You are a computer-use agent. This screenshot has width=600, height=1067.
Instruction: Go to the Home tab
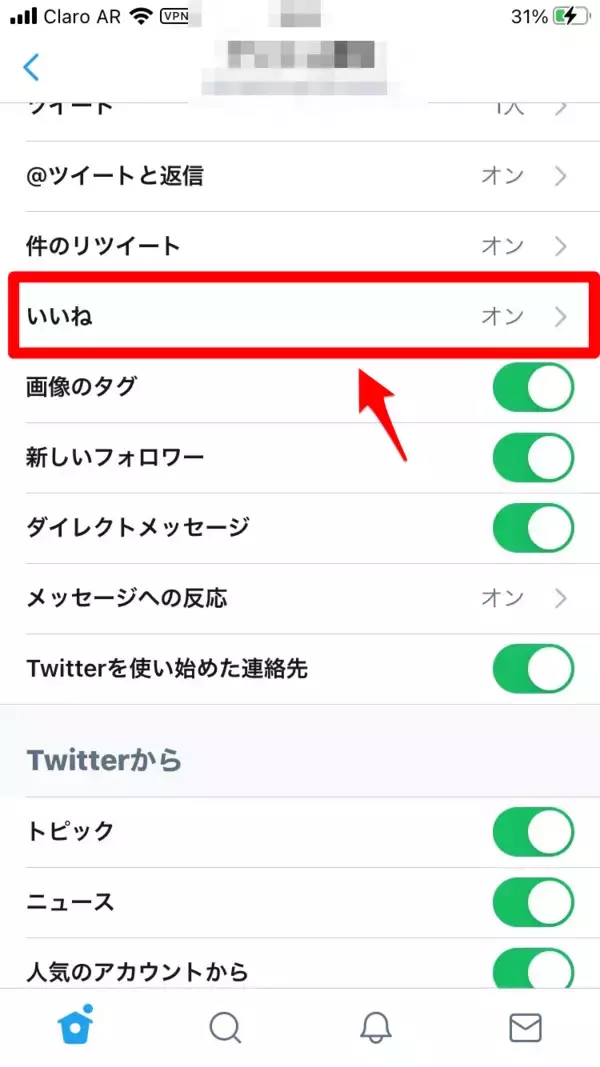coord(75,1025)
